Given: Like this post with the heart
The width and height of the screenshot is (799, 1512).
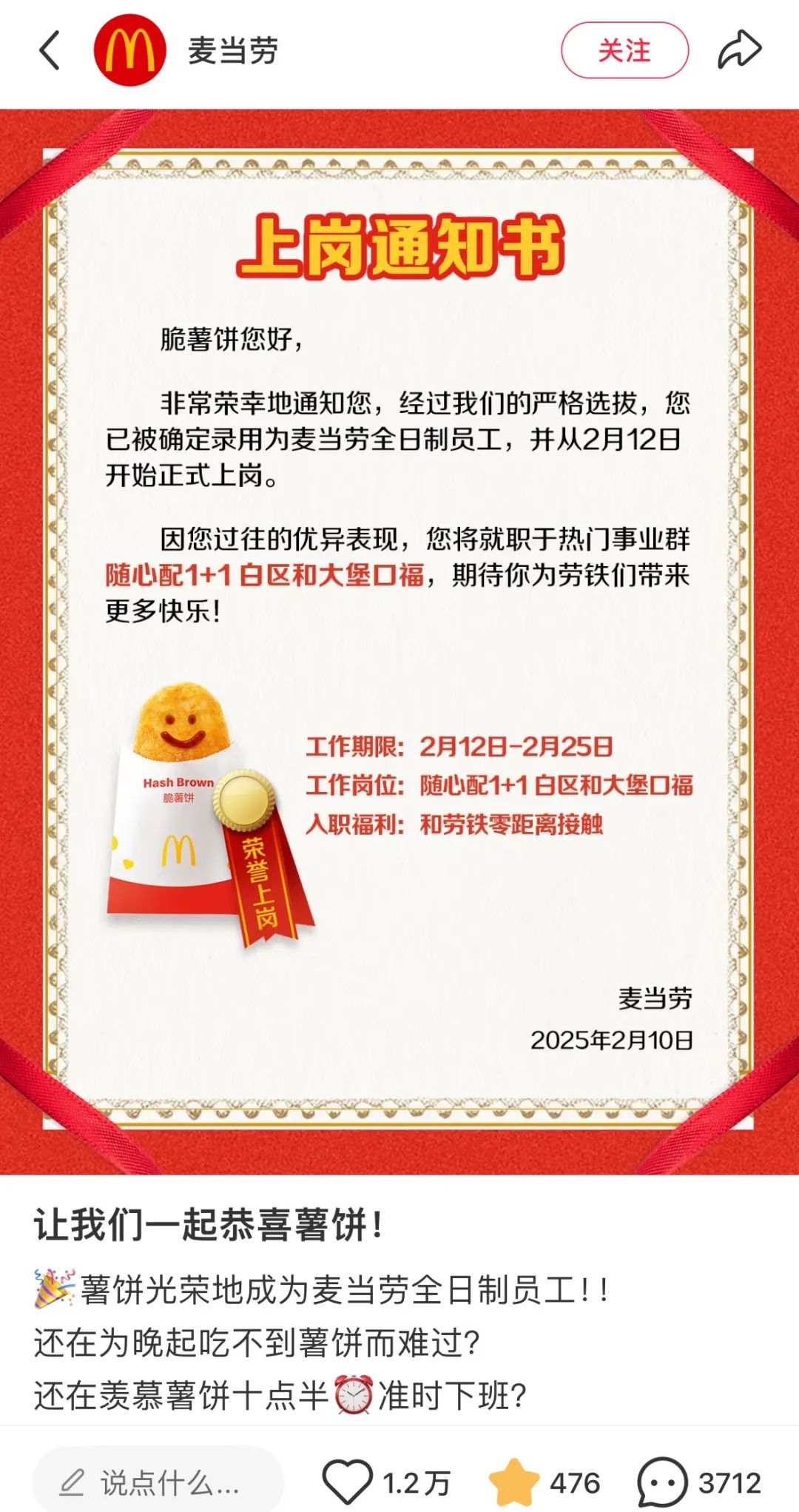Looking at the screenshot, I should coord(347,1482).
